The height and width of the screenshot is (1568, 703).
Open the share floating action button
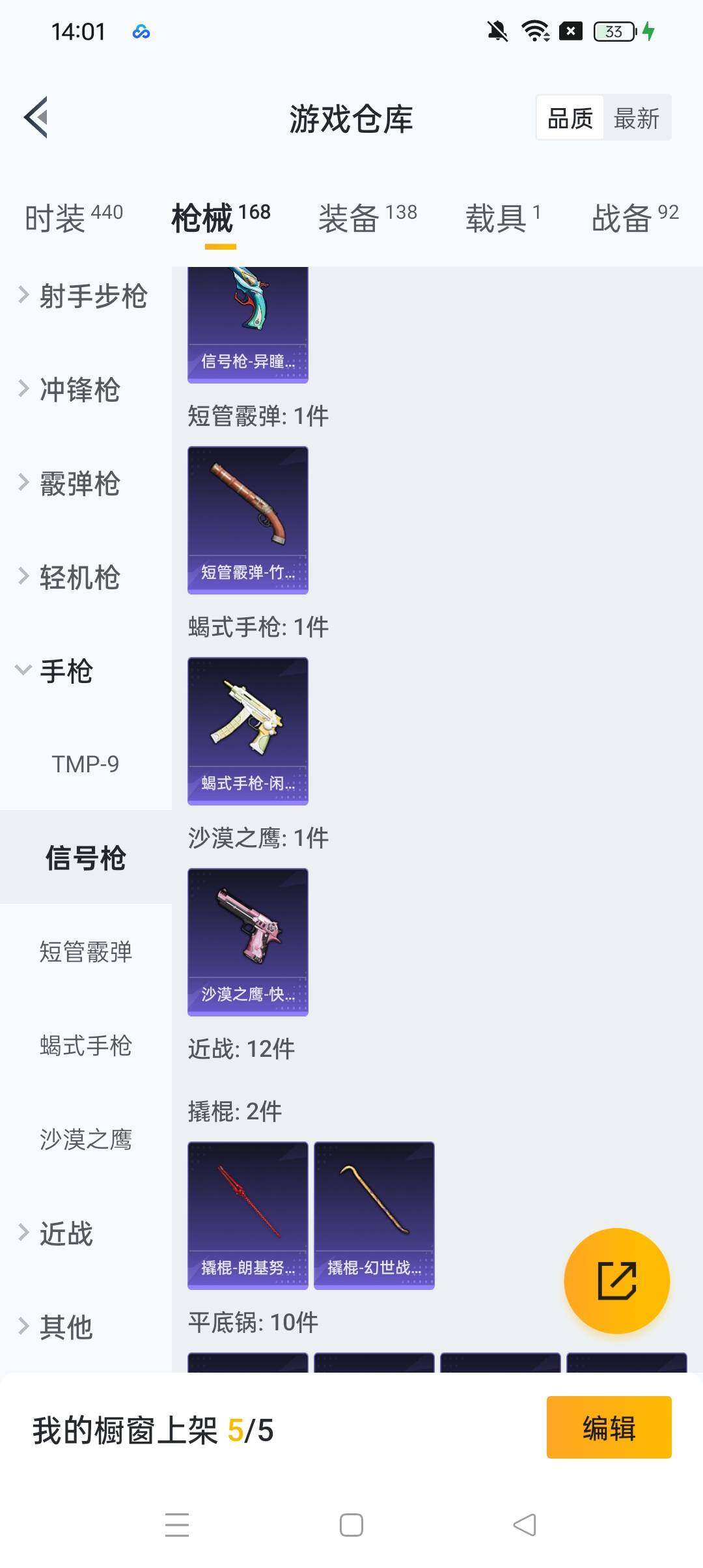pos(616,1280)
